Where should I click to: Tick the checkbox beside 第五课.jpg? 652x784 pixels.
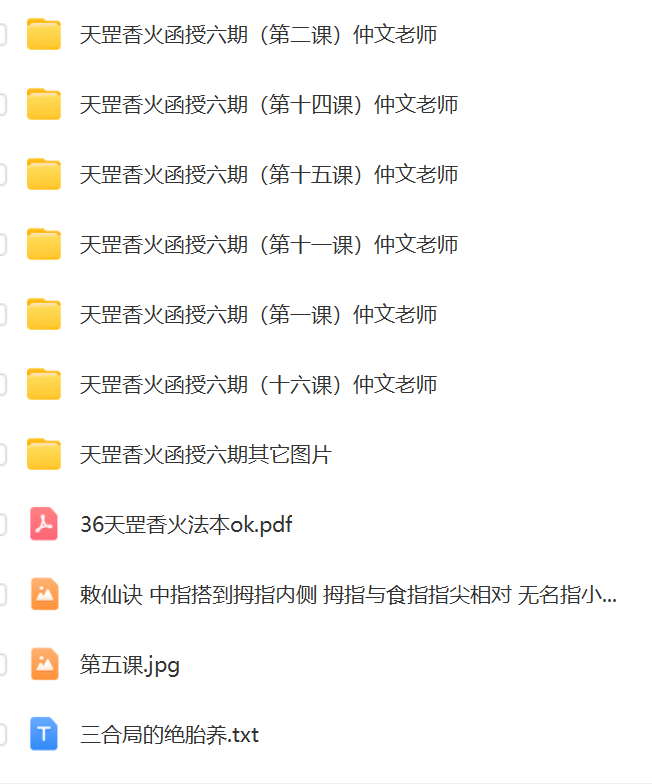(2, 665)
